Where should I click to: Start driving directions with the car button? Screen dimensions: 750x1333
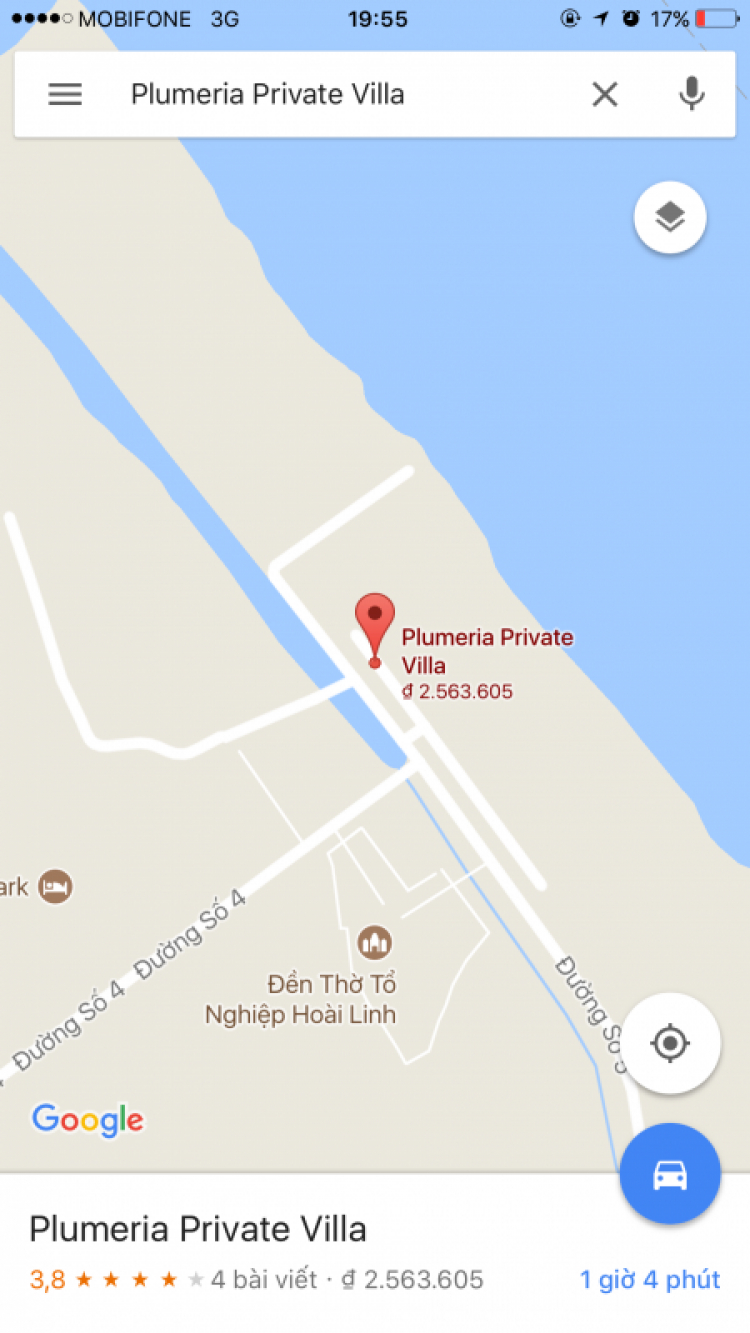click(x=670, y=1174)
